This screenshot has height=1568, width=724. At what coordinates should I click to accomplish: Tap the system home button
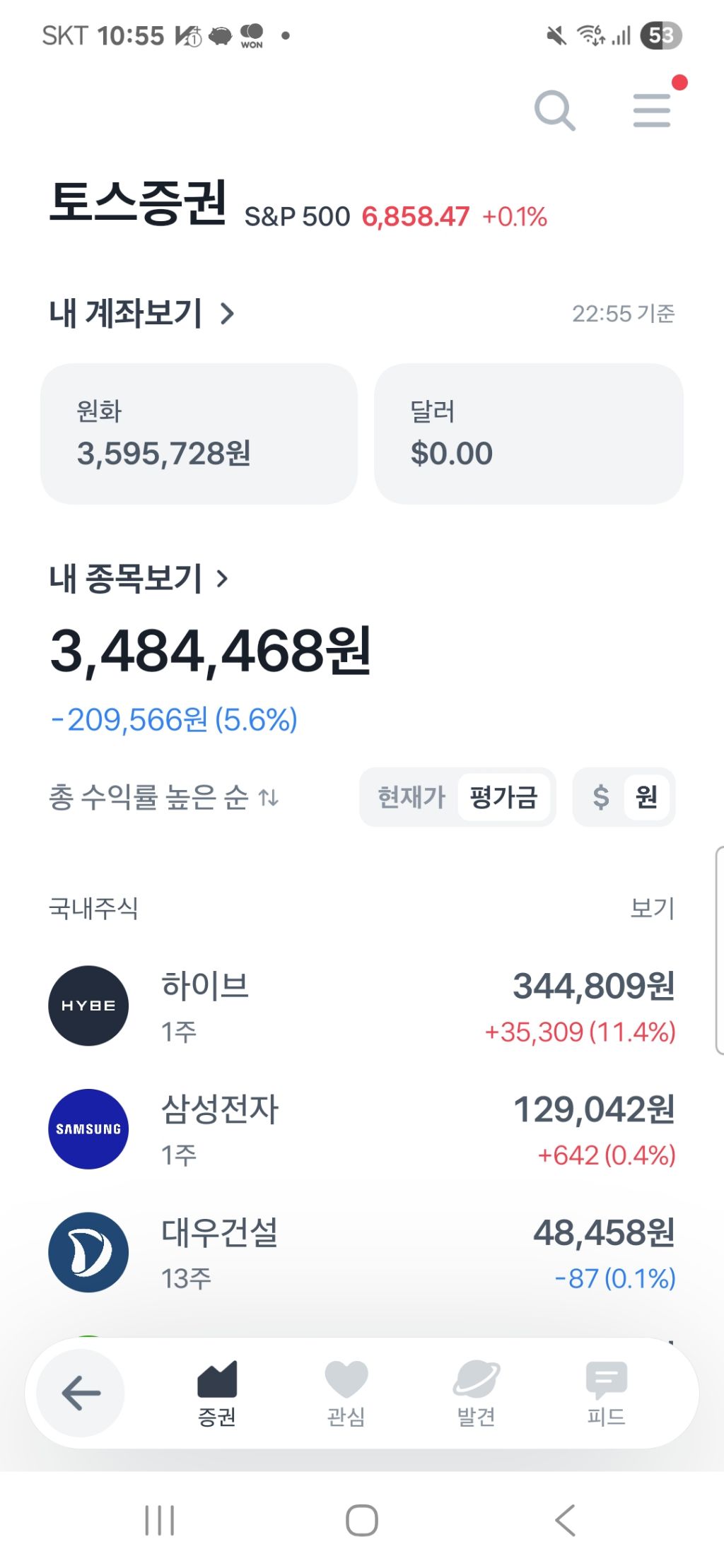[362, 1520]
